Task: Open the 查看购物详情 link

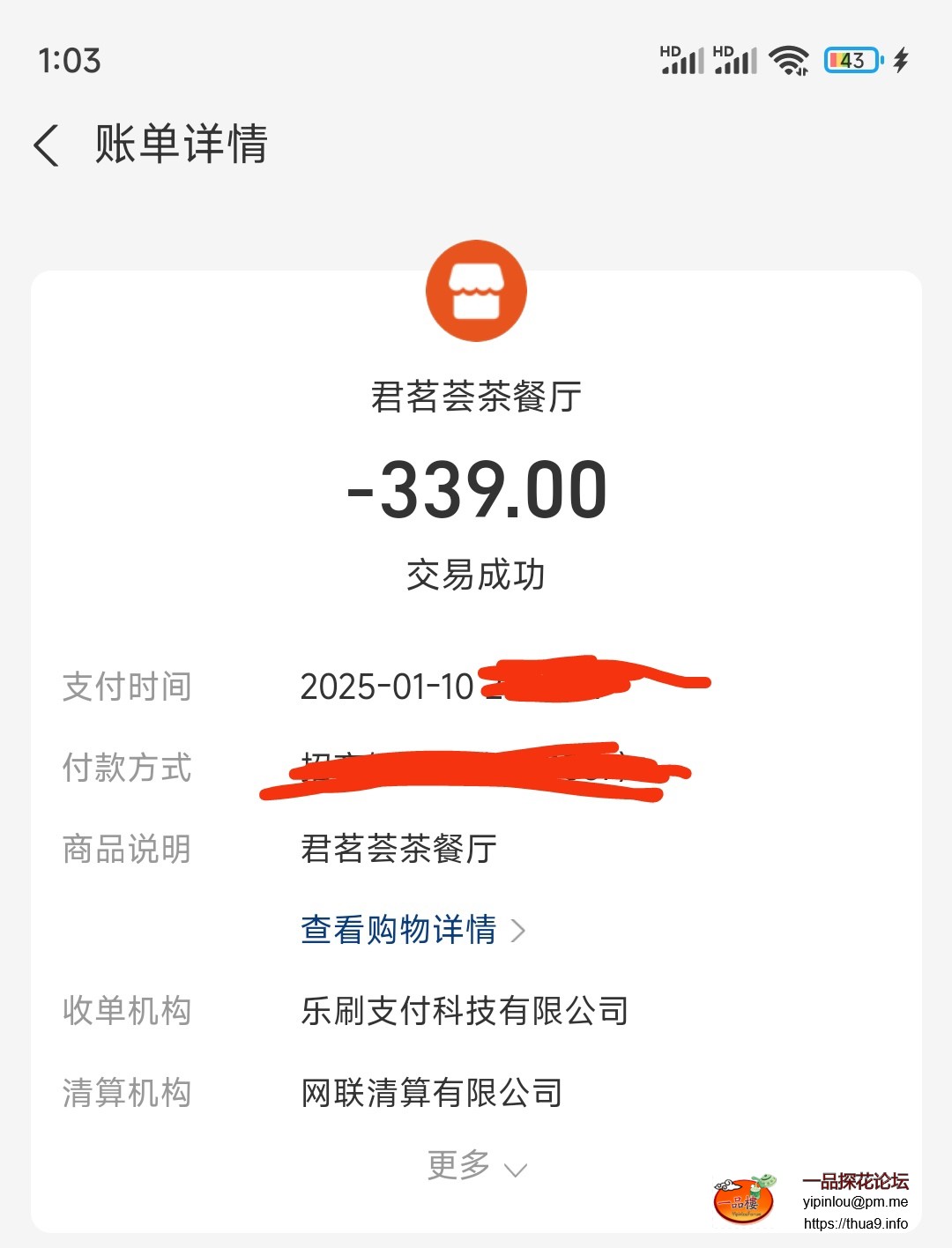Action: (x=413, y=930)
